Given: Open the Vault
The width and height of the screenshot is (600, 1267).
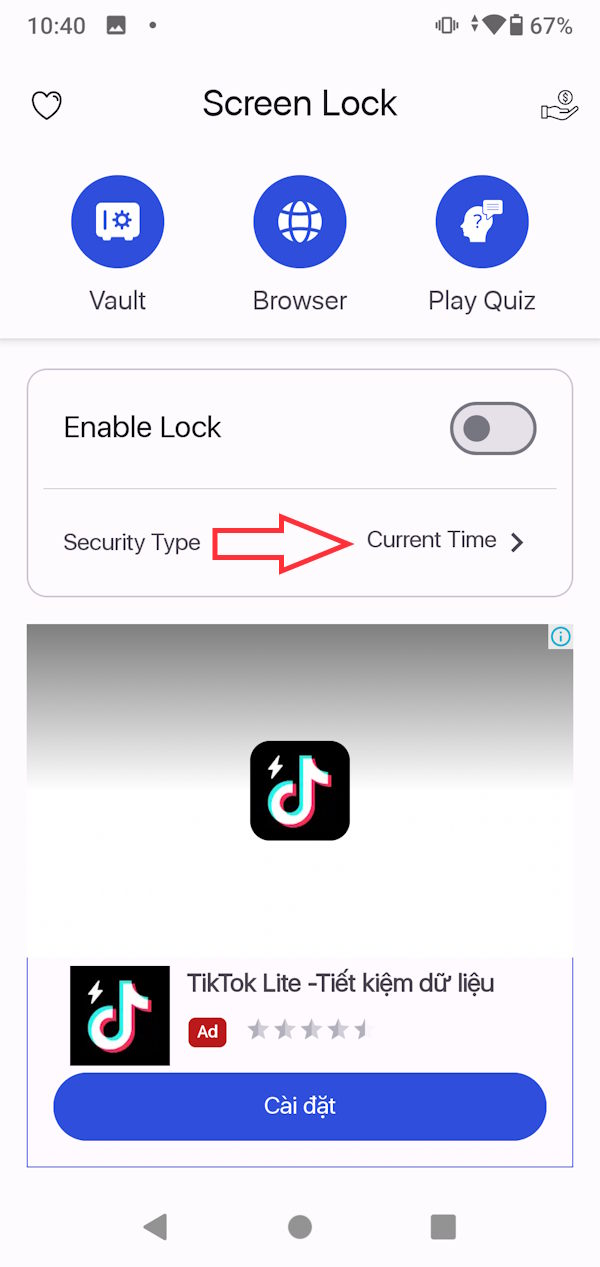Looking at the screenshot, I should 117,222.
